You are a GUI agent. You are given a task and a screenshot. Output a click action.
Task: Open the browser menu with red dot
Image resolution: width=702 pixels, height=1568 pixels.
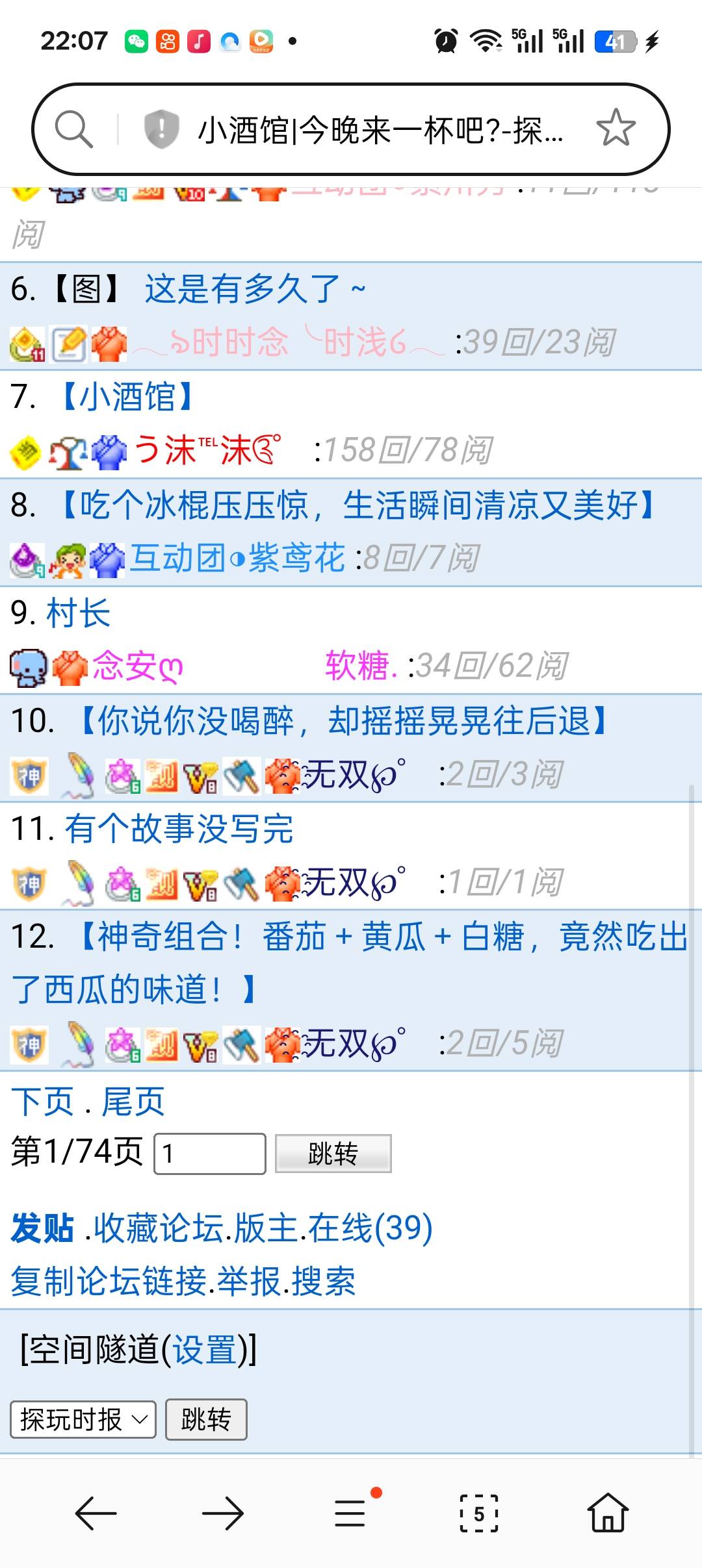pos(351,1513)
